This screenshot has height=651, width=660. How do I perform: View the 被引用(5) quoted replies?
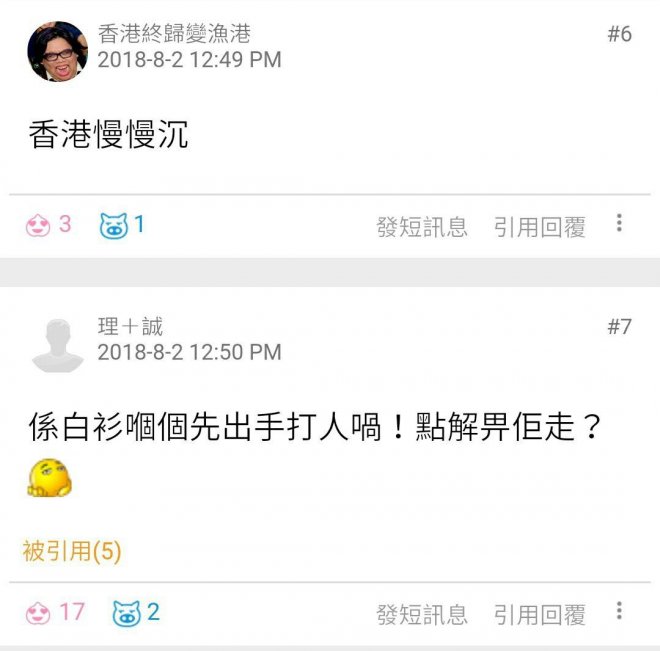click(72, 550)
